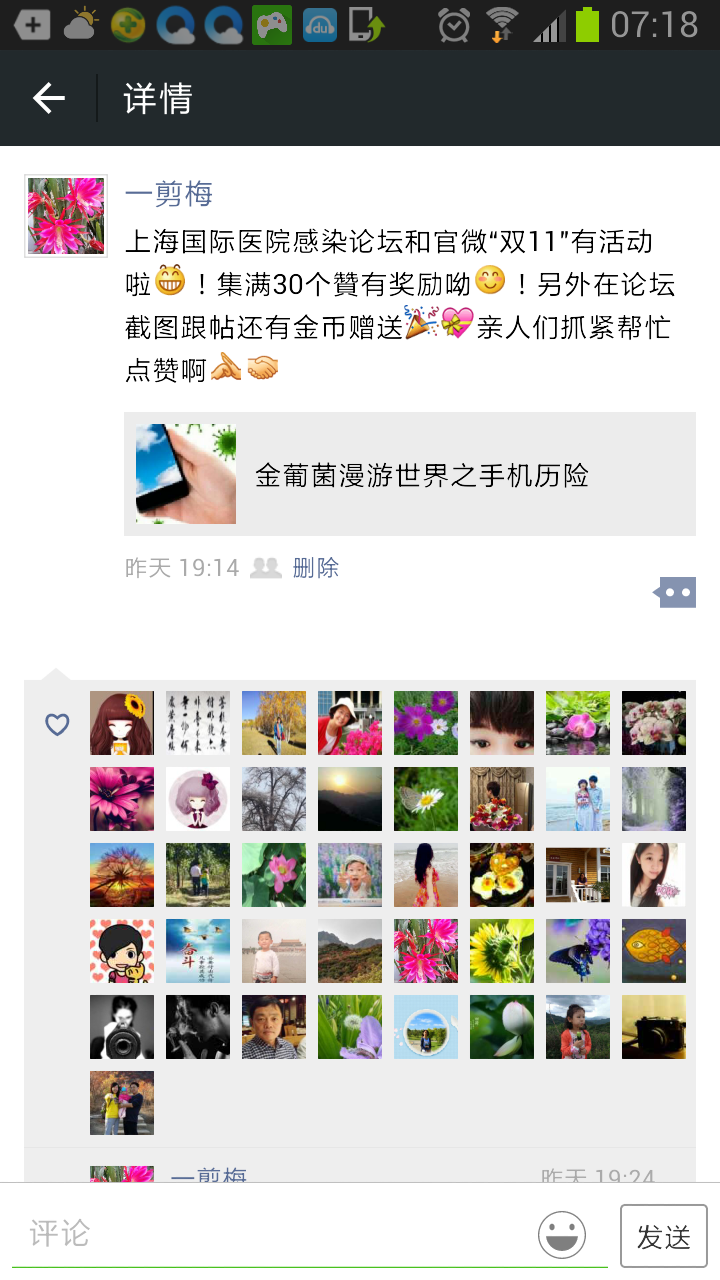Delete this post via 删除
The height and width of the screenshot is (1280, 720).
pos(316,568)
